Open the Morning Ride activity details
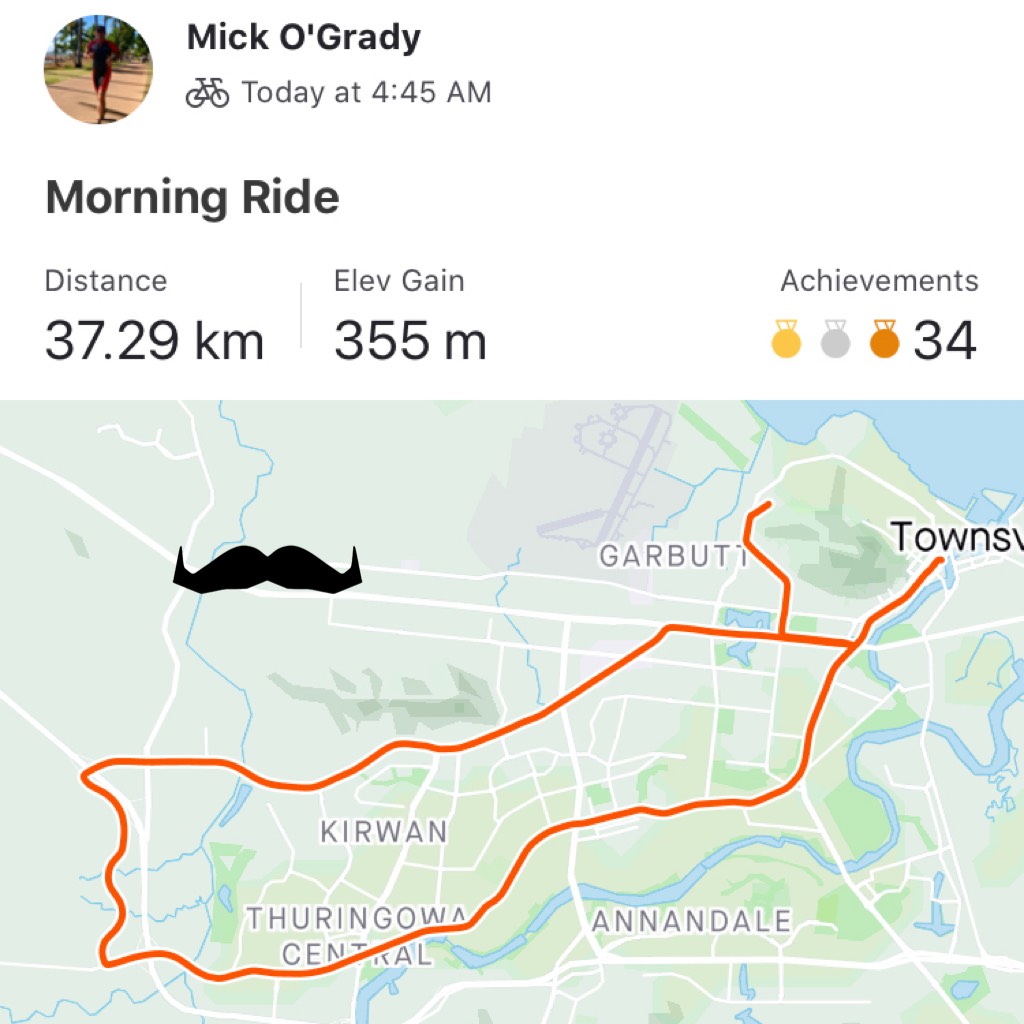The height and width of the screenshot is (1024, 1024). point(192,198)
